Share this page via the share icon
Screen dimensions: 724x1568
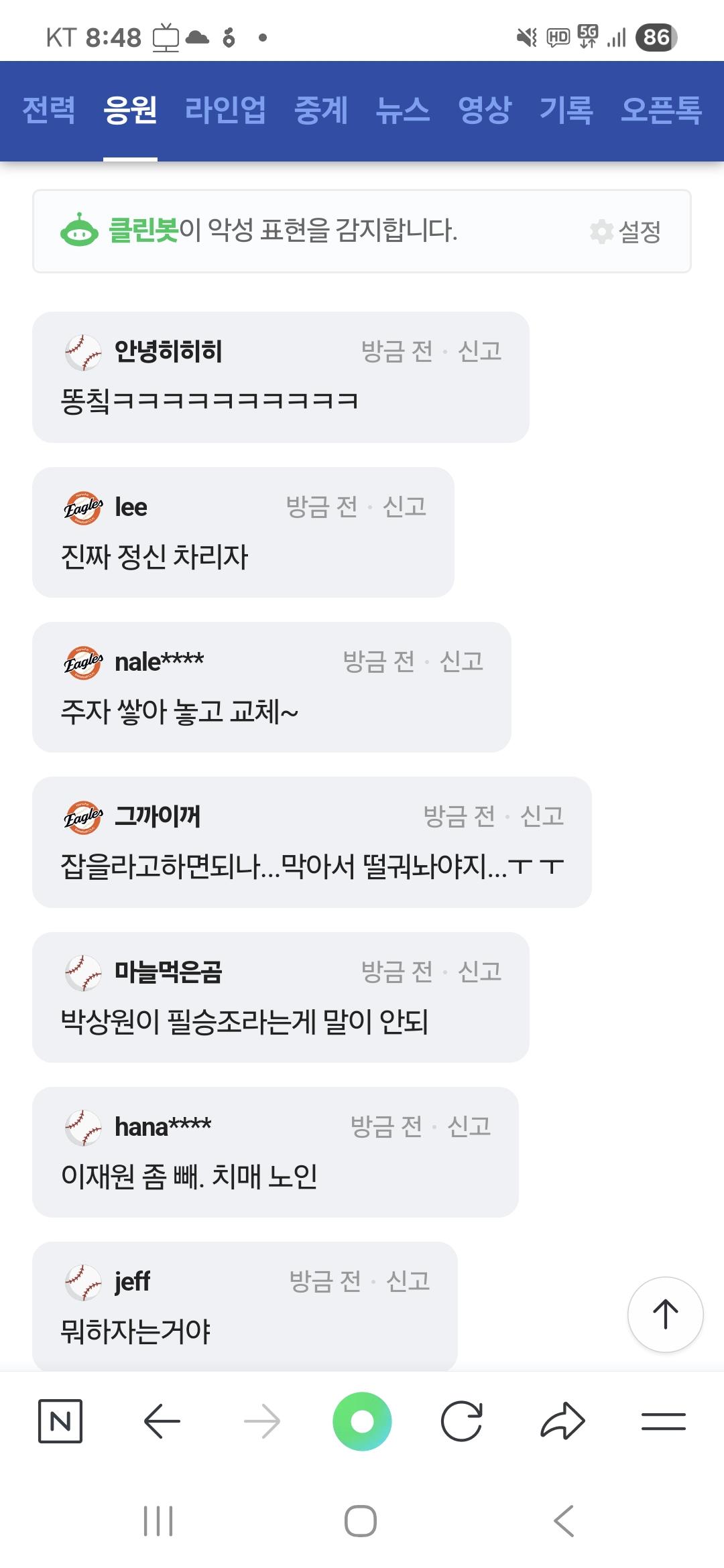(x=562, y=1421)
